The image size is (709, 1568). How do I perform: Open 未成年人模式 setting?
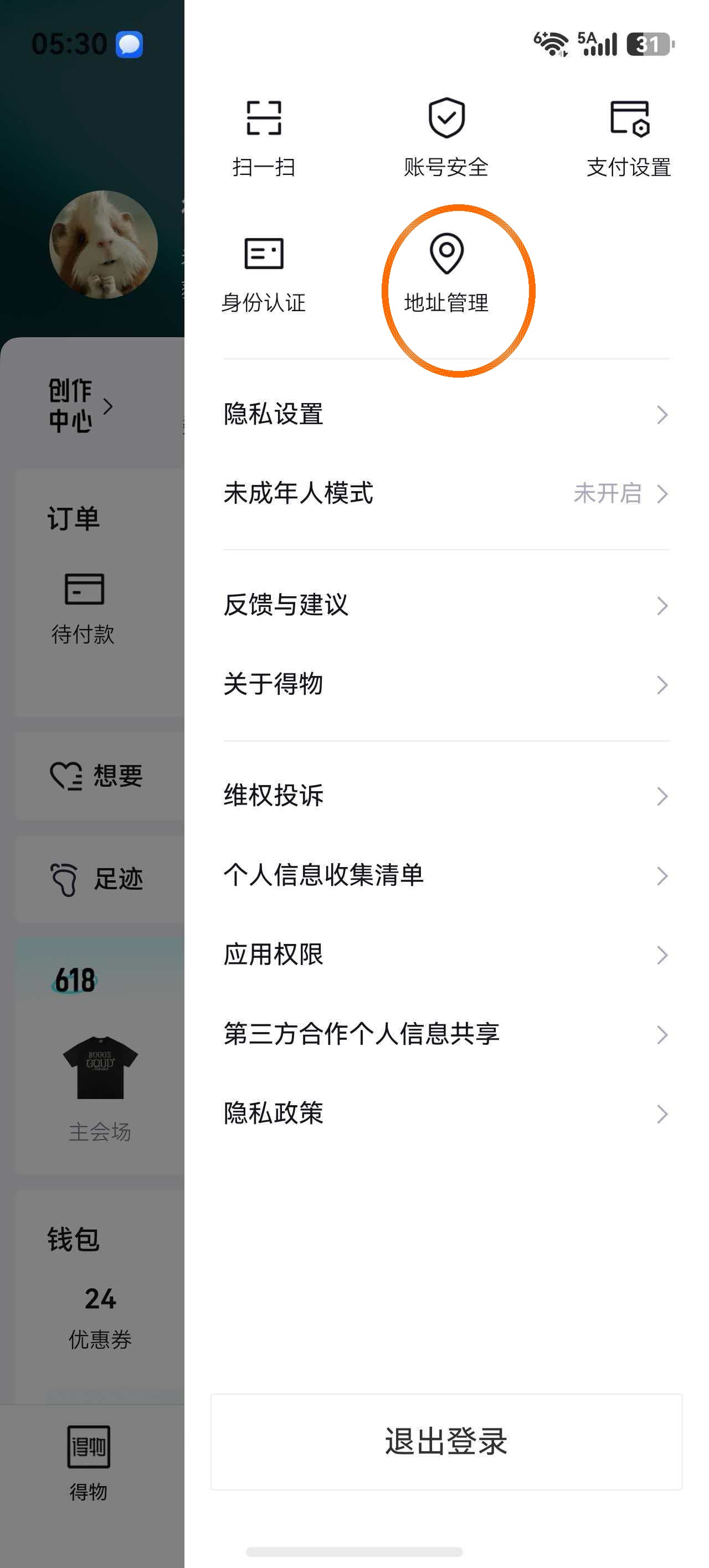446,494
